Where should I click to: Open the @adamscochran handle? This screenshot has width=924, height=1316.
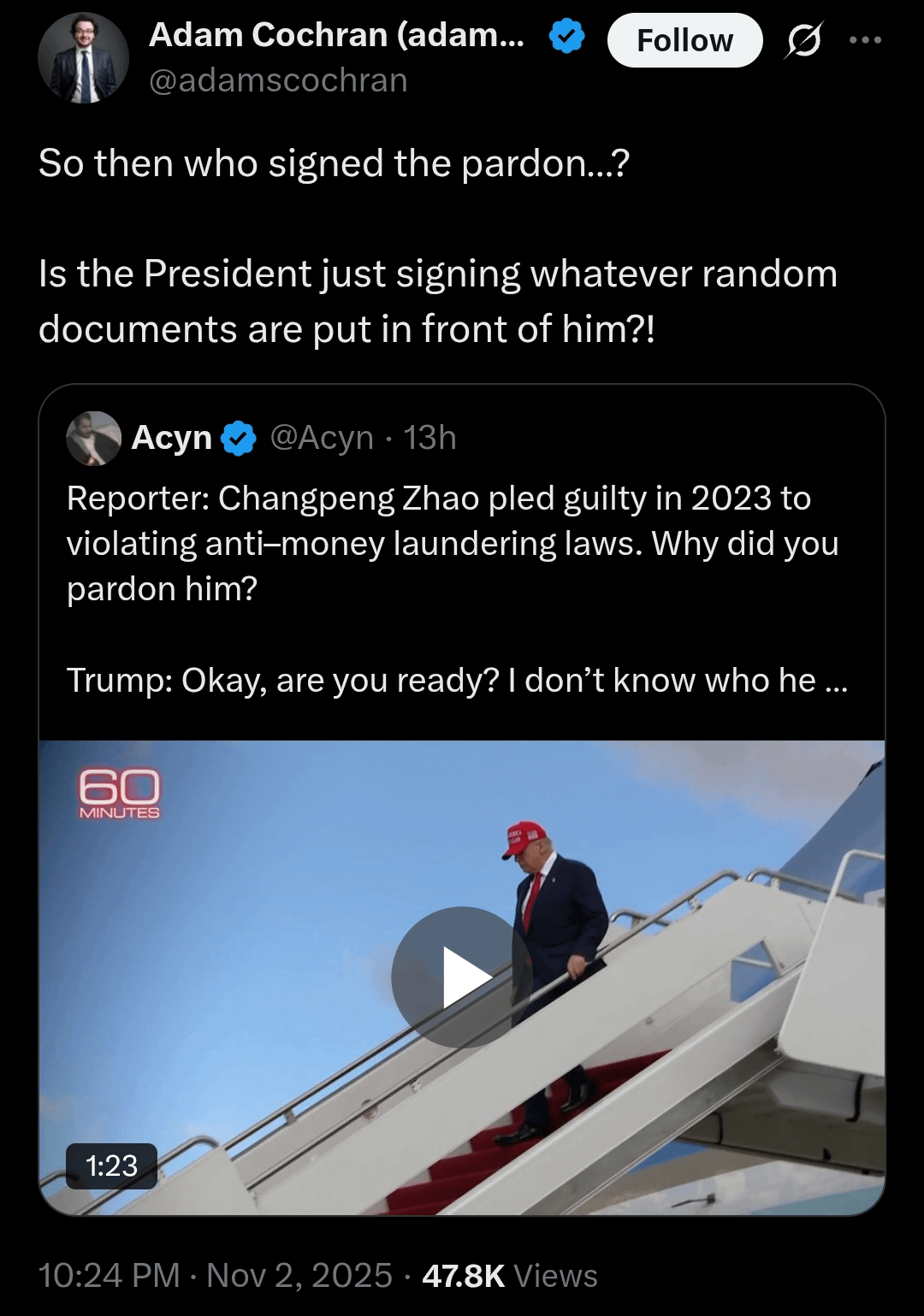tap(278, 80)
